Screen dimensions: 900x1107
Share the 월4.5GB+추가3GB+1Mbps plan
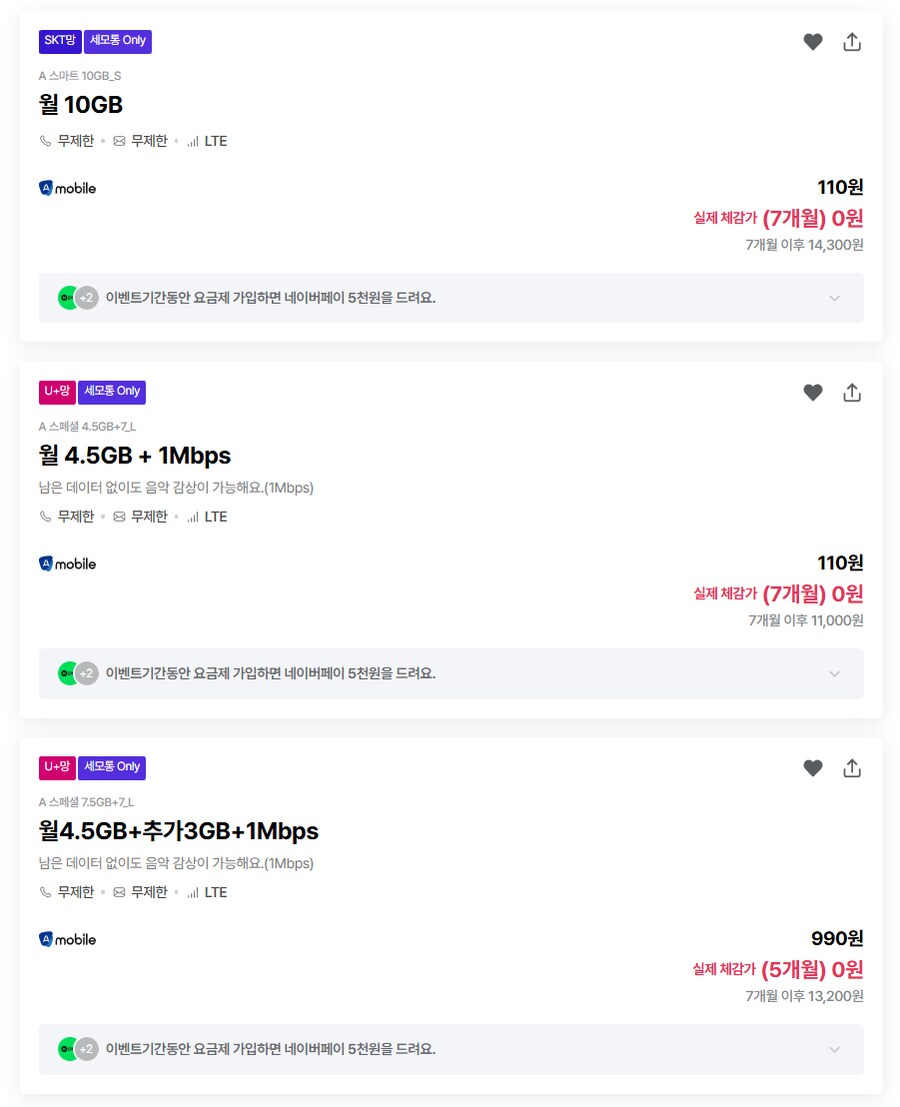pos(851,768)
